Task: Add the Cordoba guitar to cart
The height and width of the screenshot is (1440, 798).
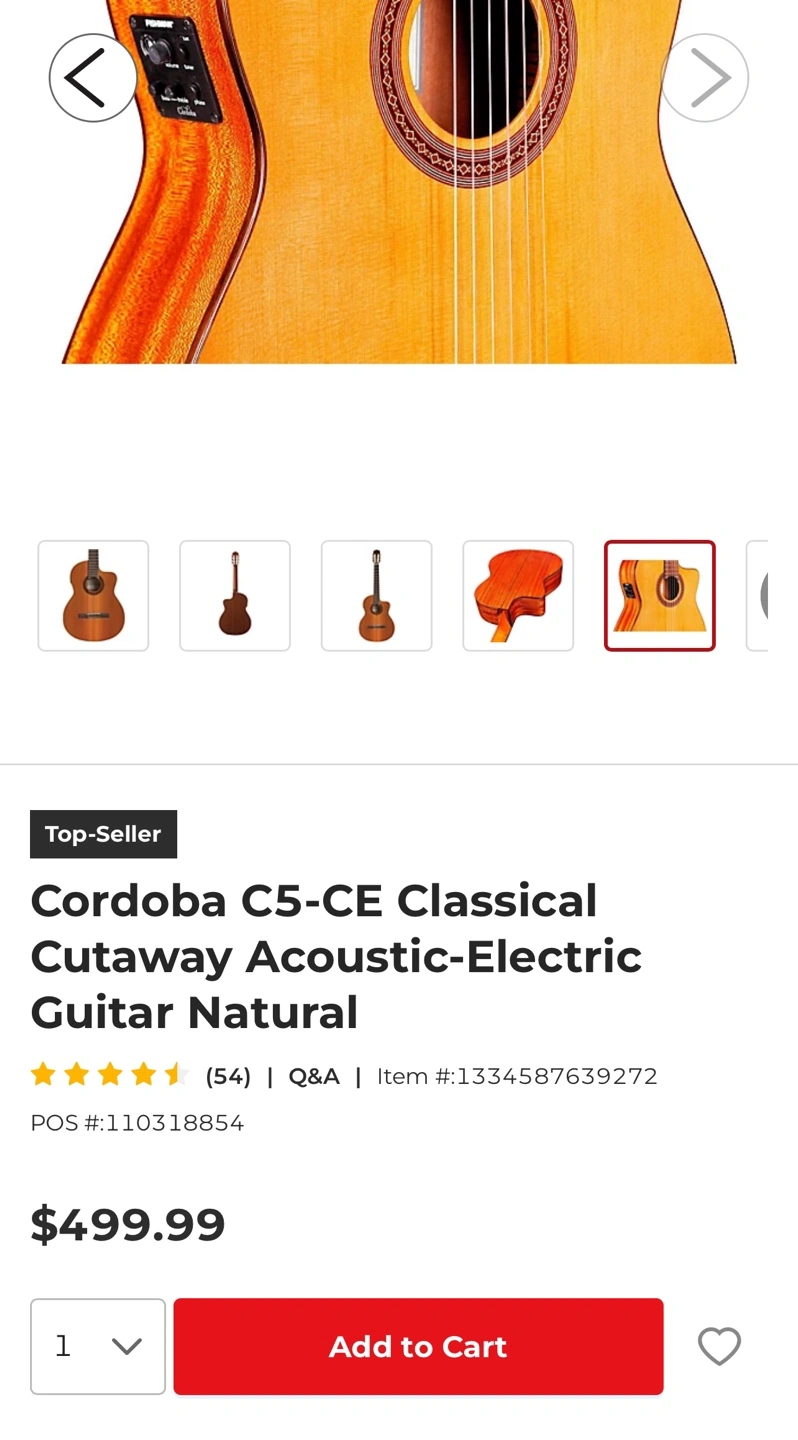Action: coord(418,1346)
